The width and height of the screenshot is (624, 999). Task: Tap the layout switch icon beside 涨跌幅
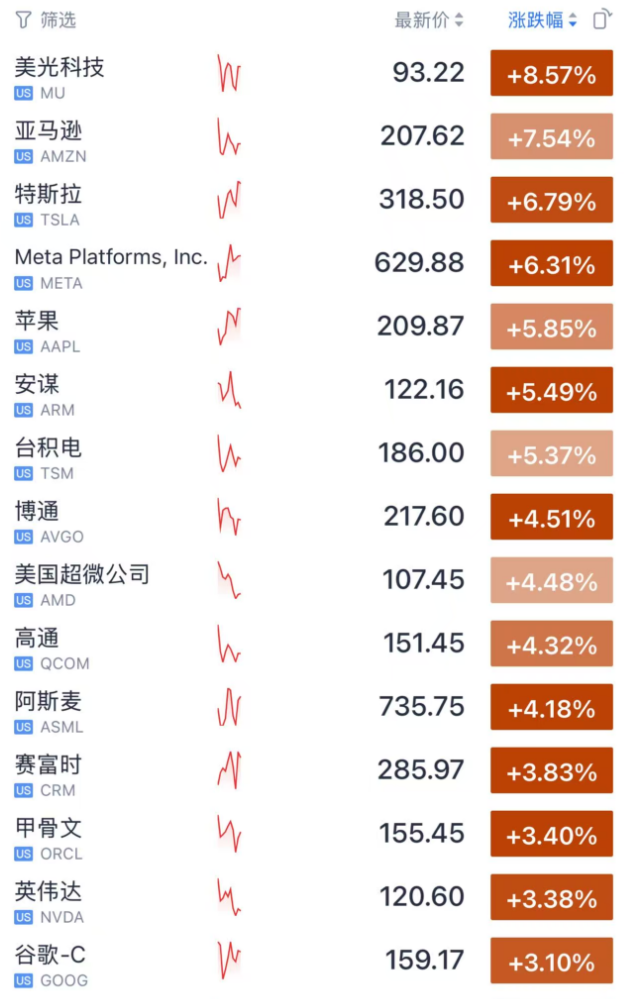[601, 20]
